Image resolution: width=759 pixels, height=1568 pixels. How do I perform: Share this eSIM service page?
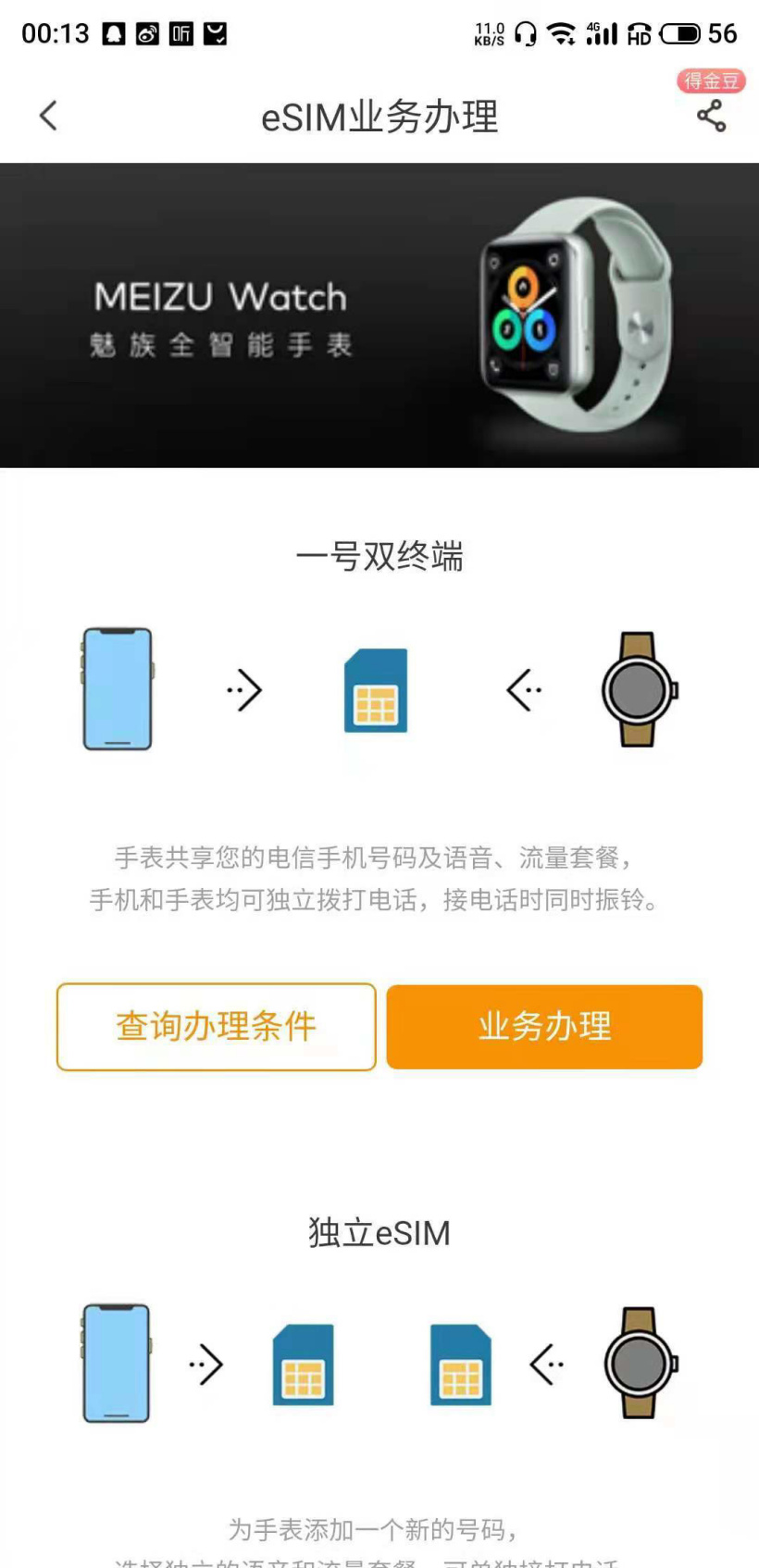pos(711,117)
